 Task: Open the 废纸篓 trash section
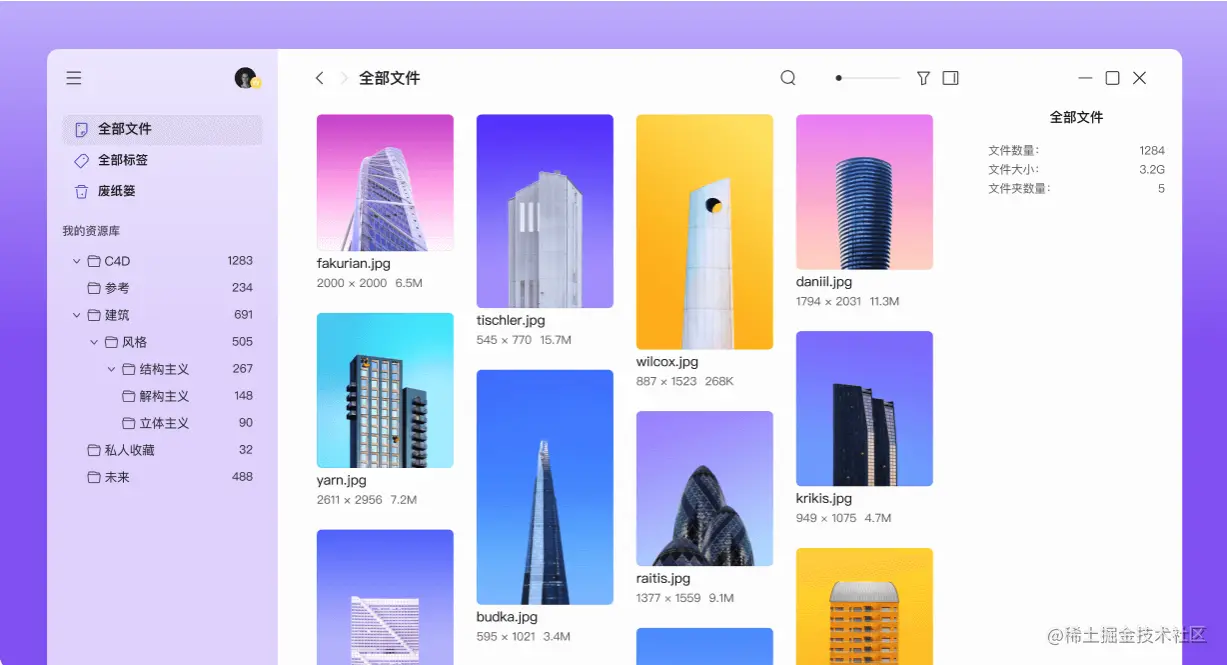tap(116, 191)
